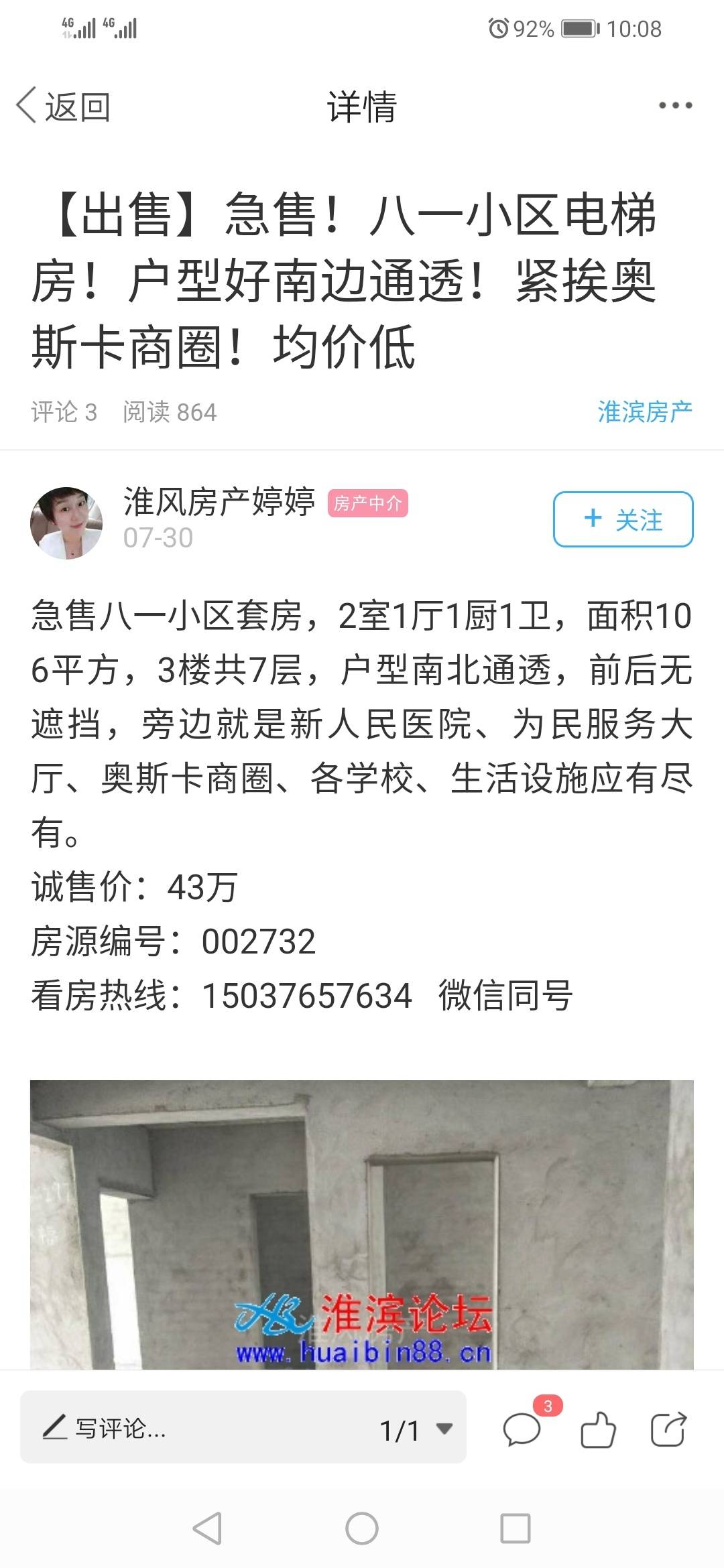
Task: Expand the 1/1 page selector dropdown
Action: pyautogui.click(x=416, y=1430)
